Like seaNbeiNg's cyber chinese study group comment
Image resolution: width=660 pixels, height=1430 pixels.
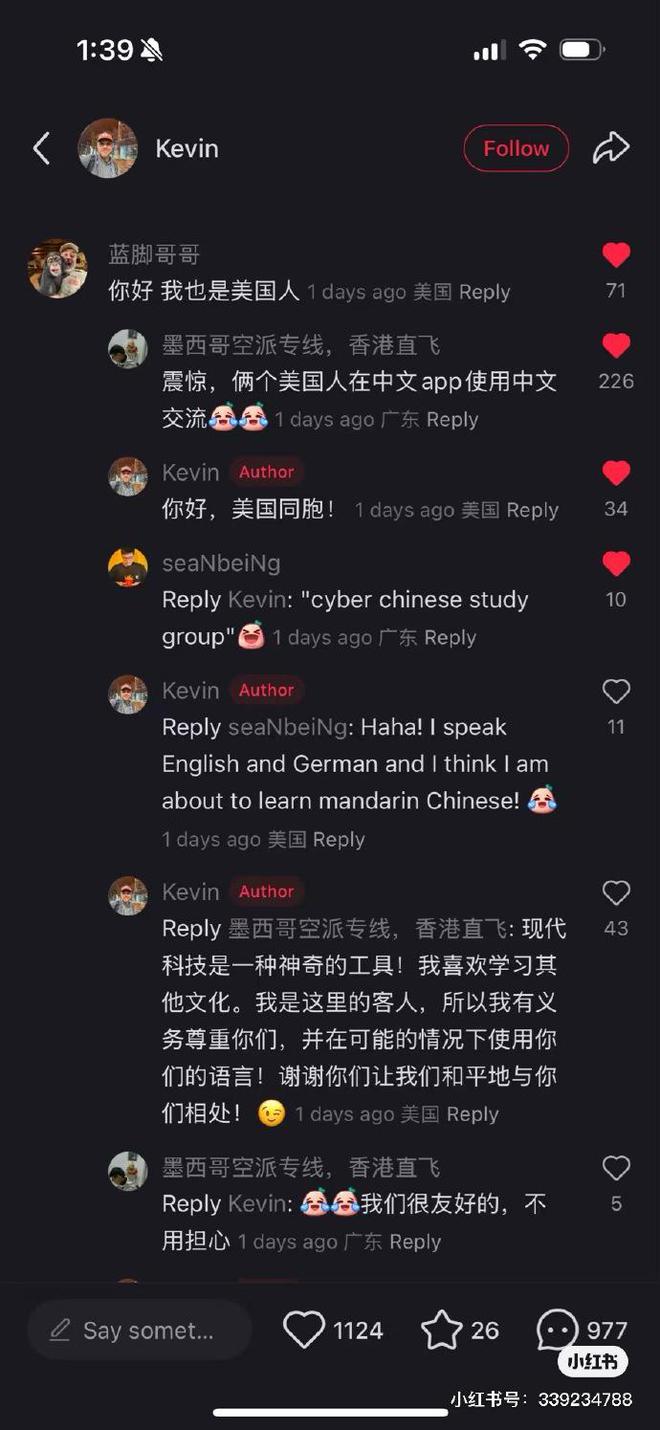coord(616,564)
